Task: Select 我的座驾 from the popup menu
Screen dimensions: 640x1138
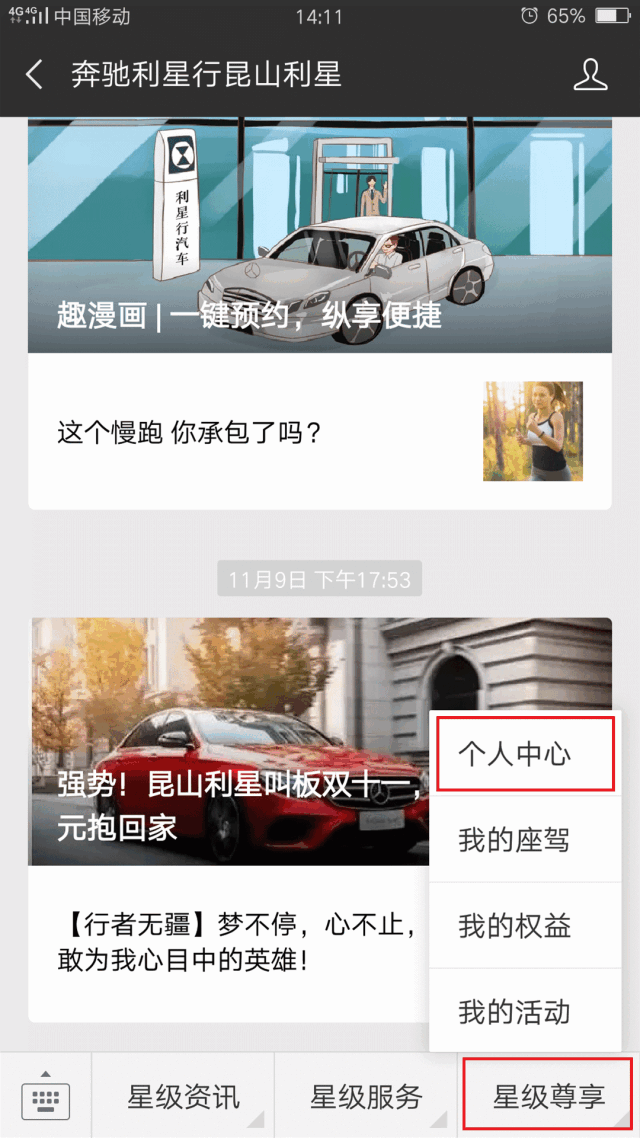Action: tap(524, 840)
